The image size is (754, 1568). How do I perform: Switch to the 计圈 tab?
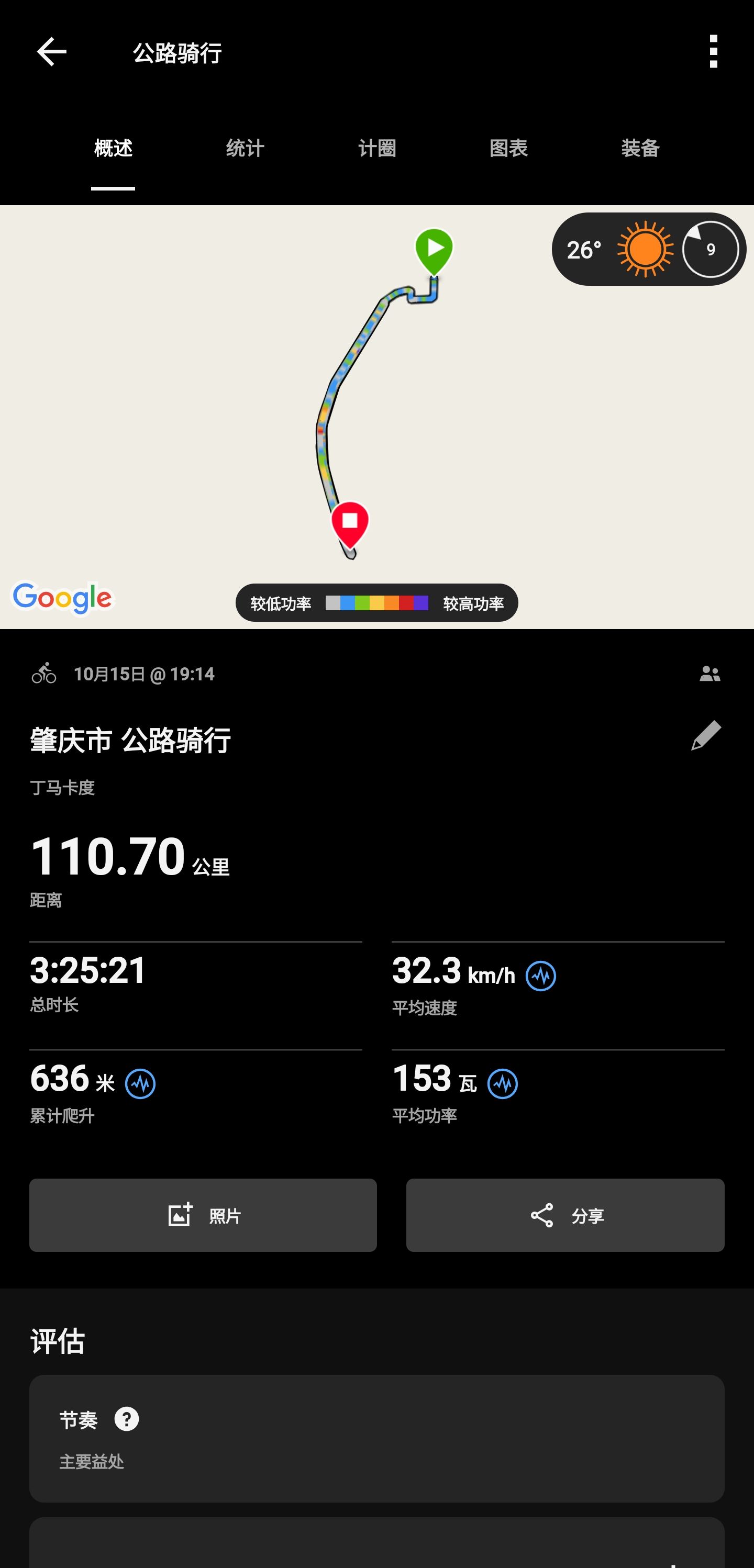[377, 148]
